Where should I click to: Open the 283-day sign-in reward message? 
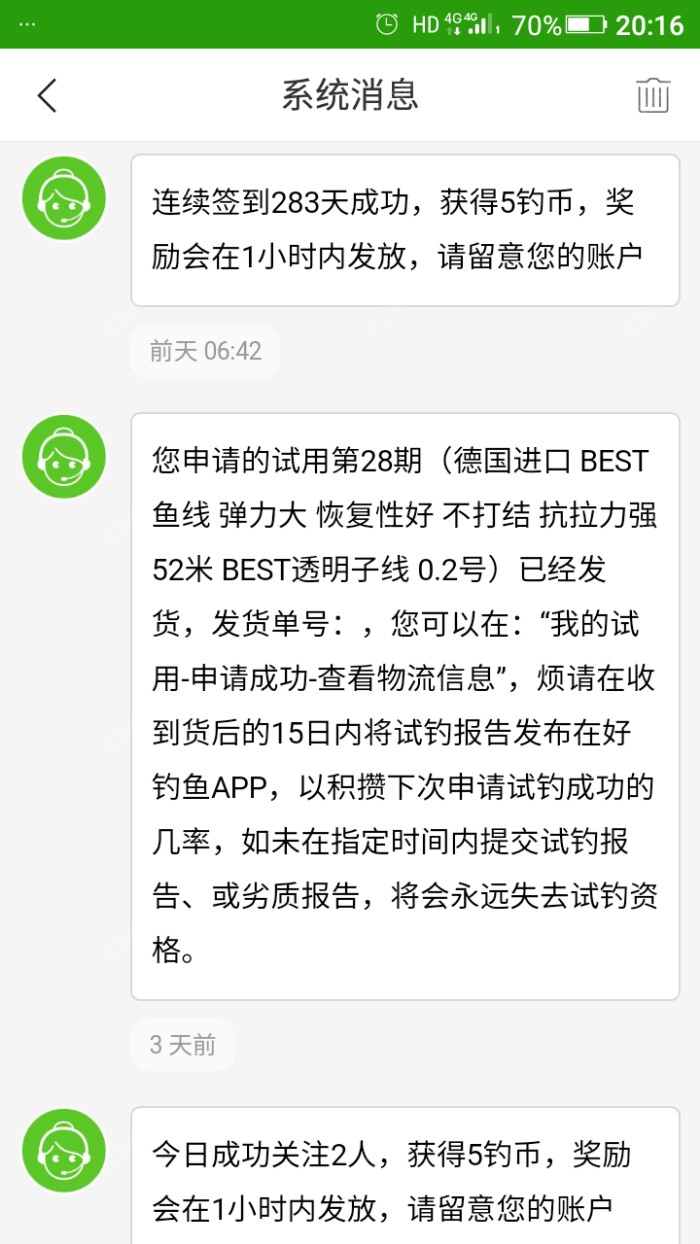coord(405,230)
